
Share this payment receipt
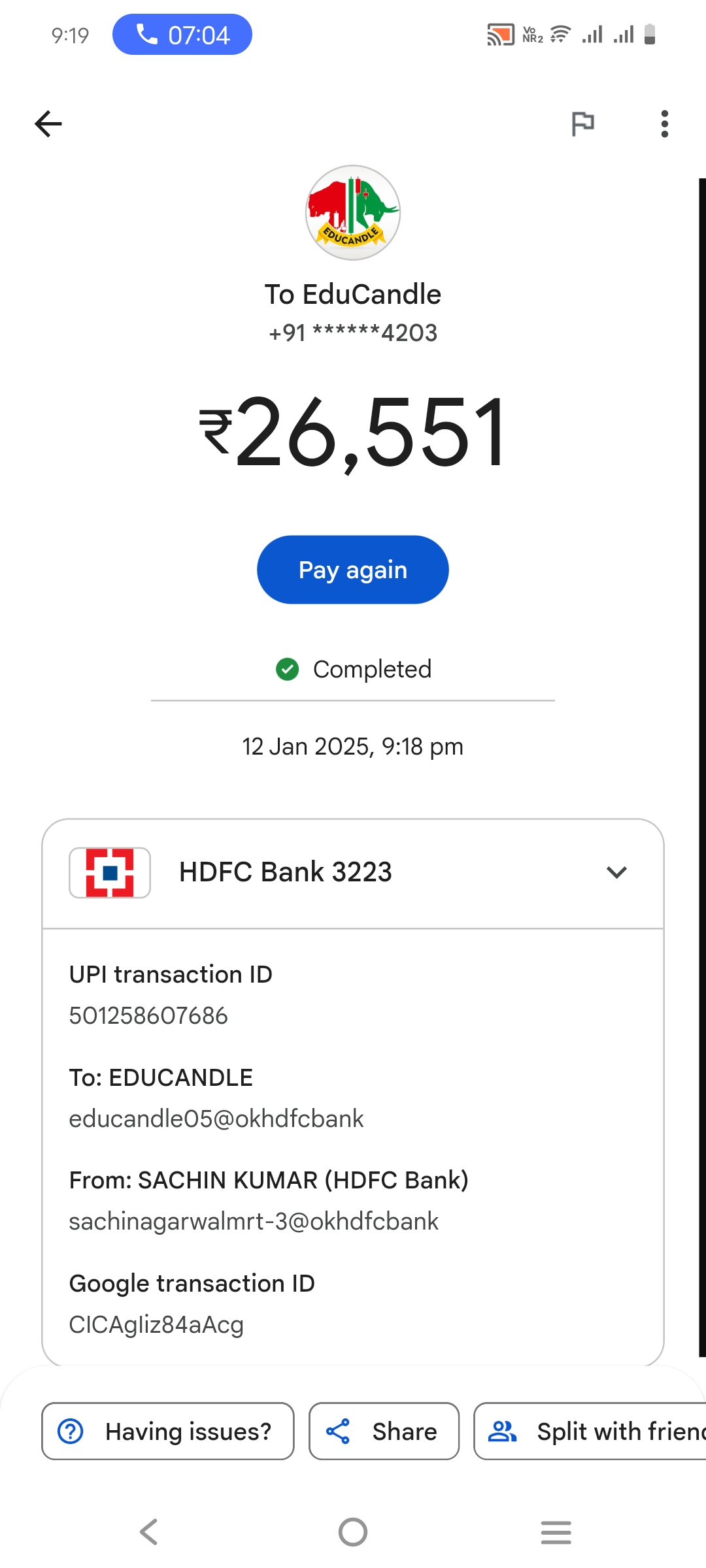click(x=384, y=1431)
